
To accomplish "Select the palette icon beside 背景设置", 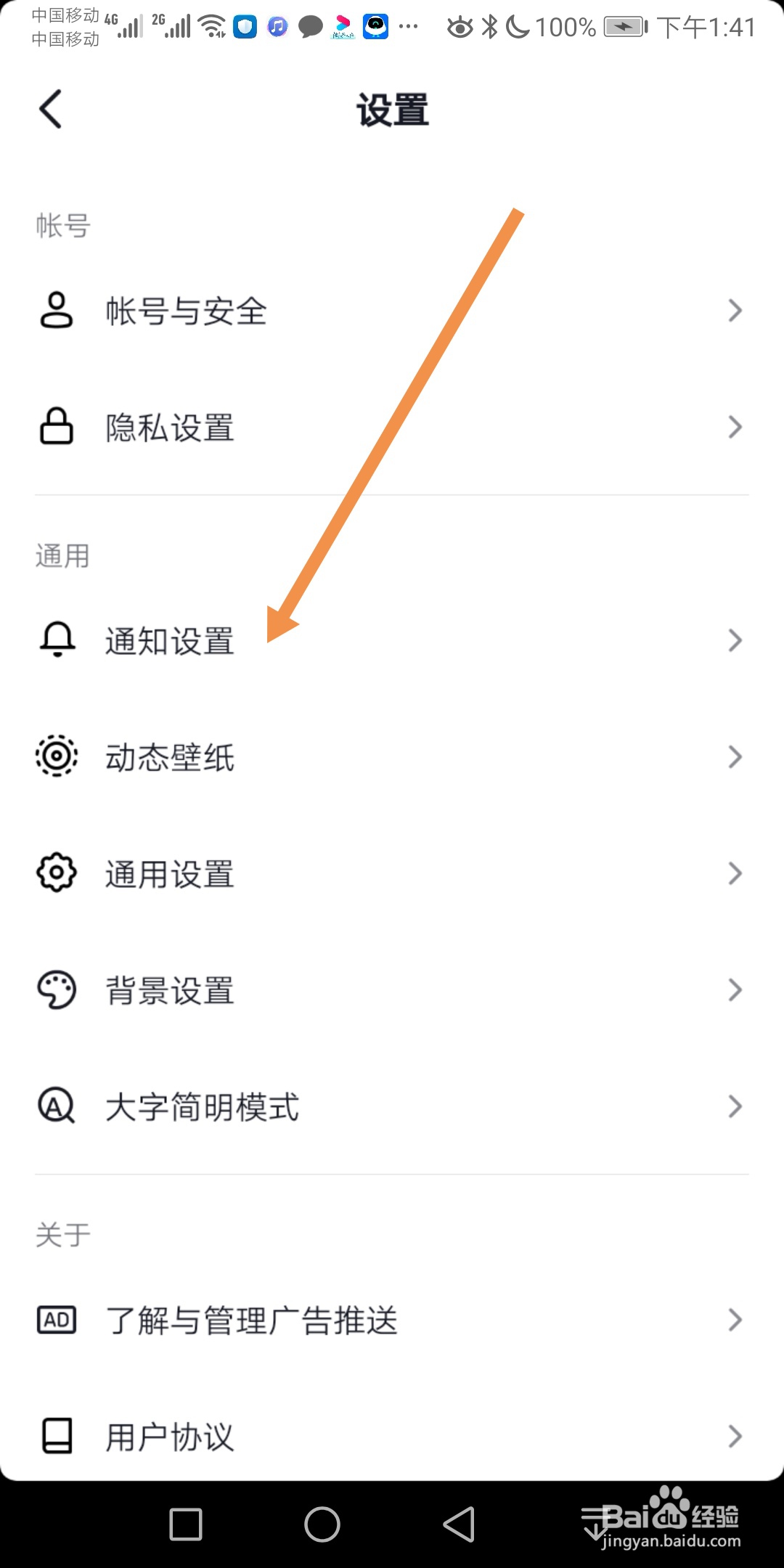I will tap(56, 989).
